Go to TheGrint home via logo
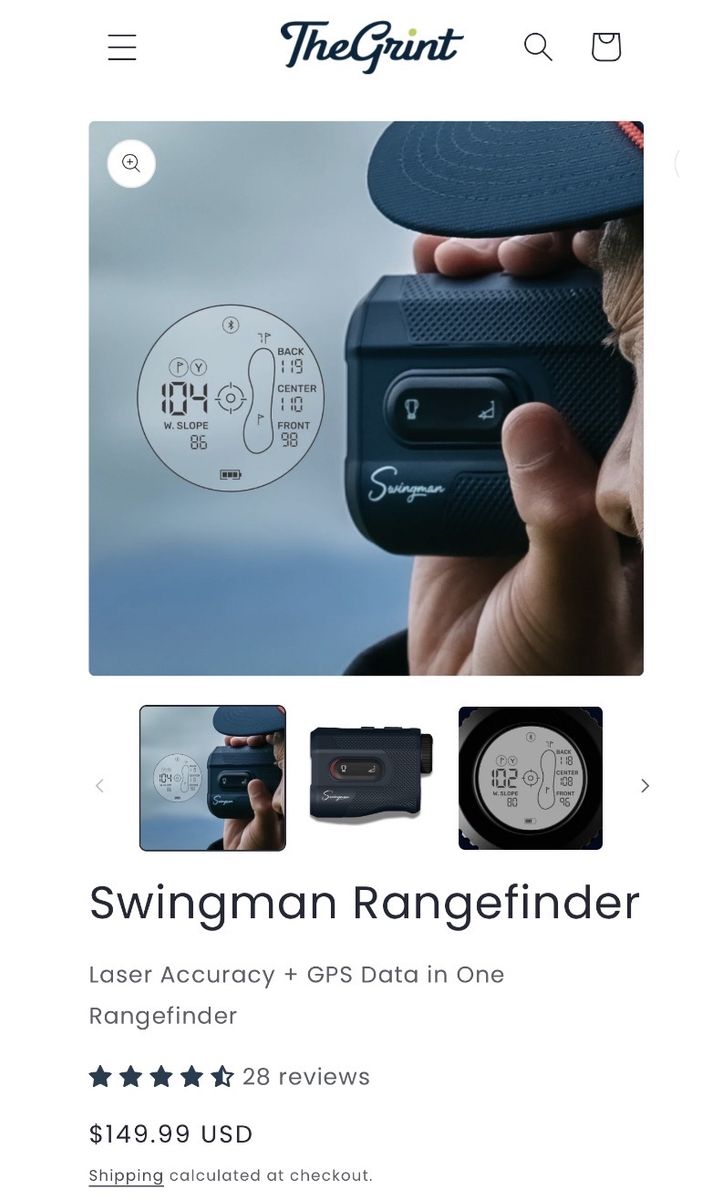Image resolution: width=712 pixels, height=1200 pixels. 371,46
